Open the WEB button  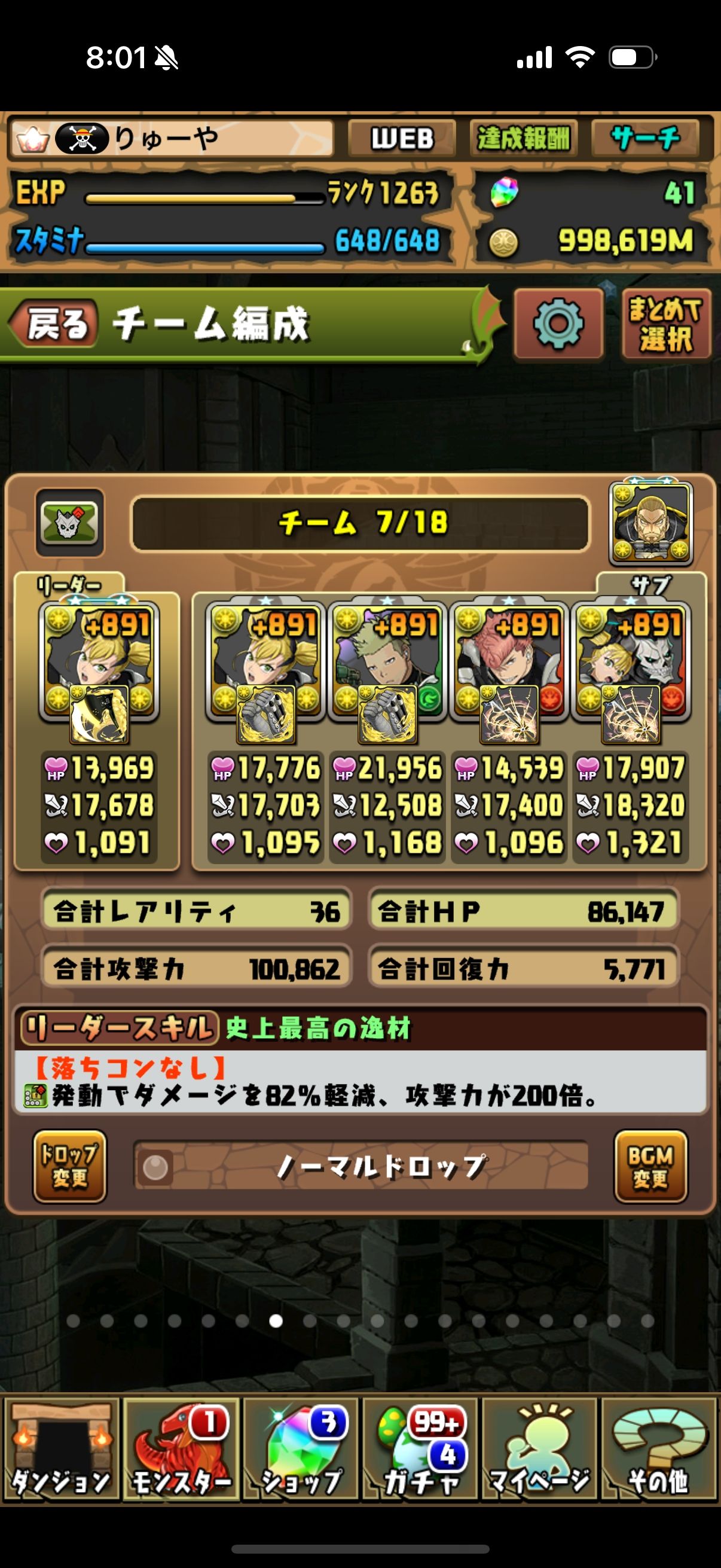point(402,138)
